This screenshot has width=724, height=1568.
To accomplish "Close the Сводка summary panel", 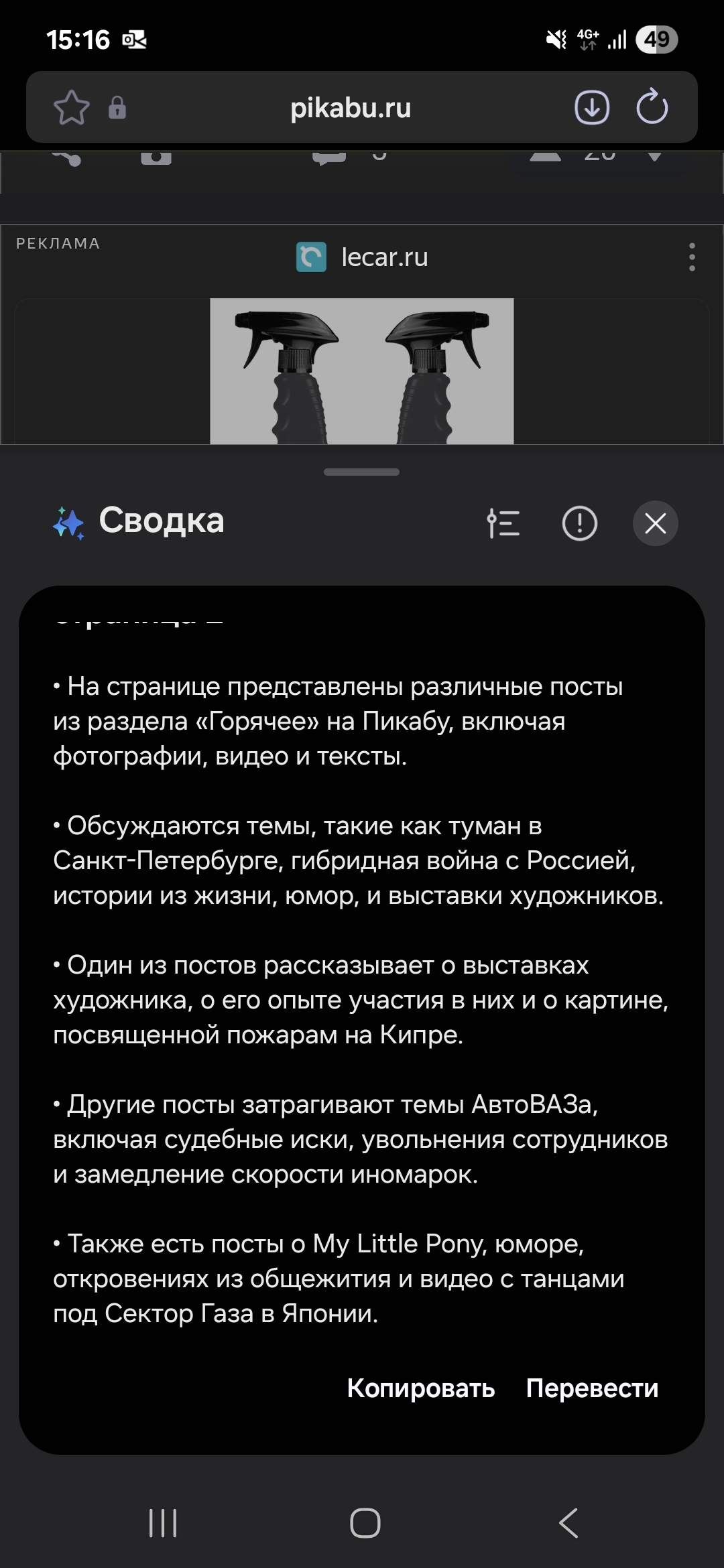I will pyautogui.click(x=655, y=523).
